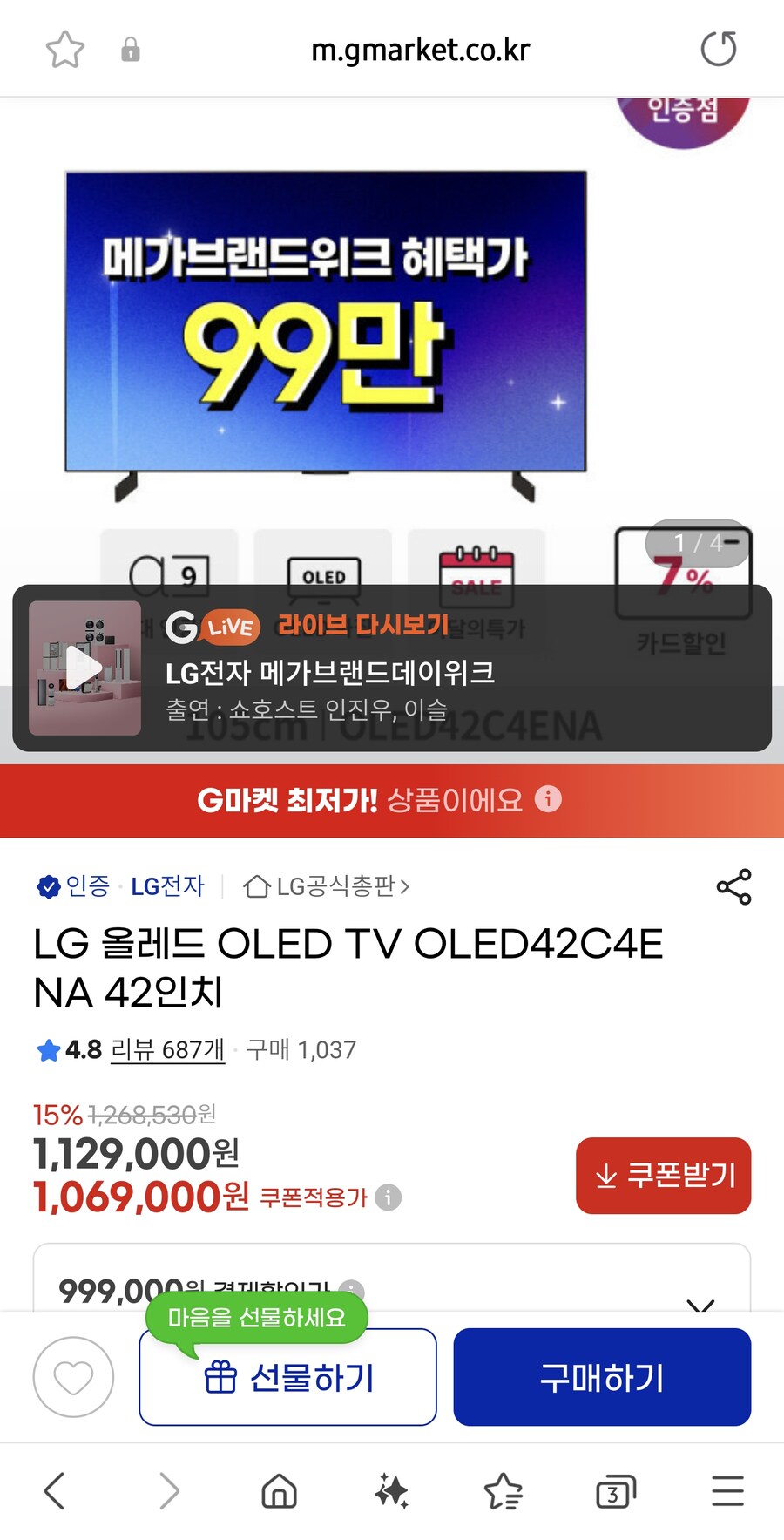Image resolution: width=784 pixels, height=1540 pixels.
Task: Share this OLED TV product
Action: 733,886
